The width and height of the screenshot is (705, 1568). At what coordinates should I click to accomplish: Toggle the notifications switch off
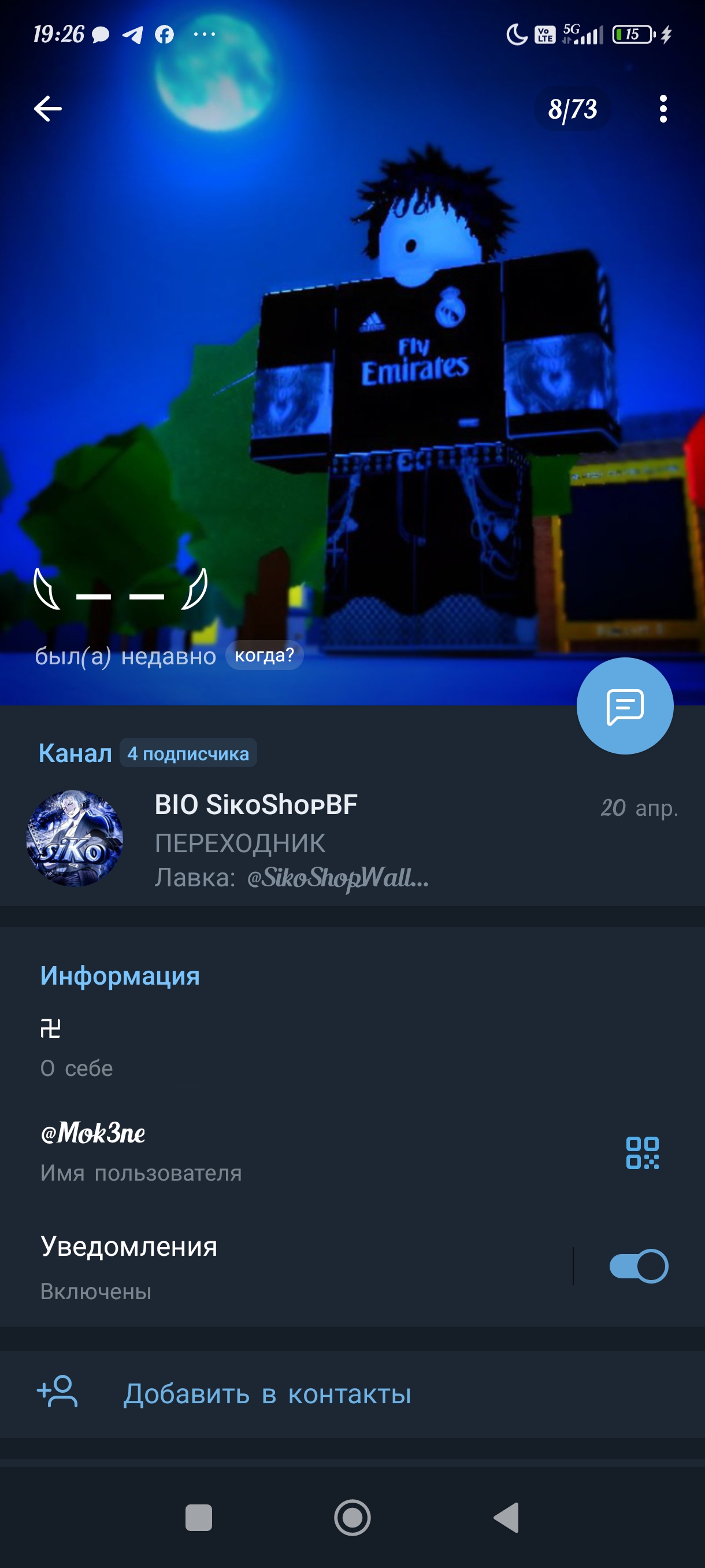pyautogui.click(x=638, y=1266)
